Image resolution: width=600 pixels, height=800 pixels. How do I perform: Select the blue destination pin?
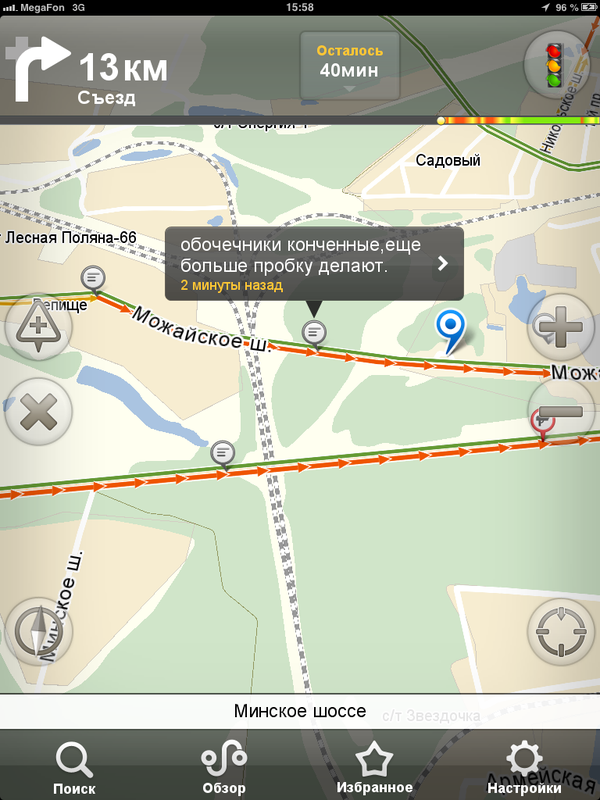(452, 328)
